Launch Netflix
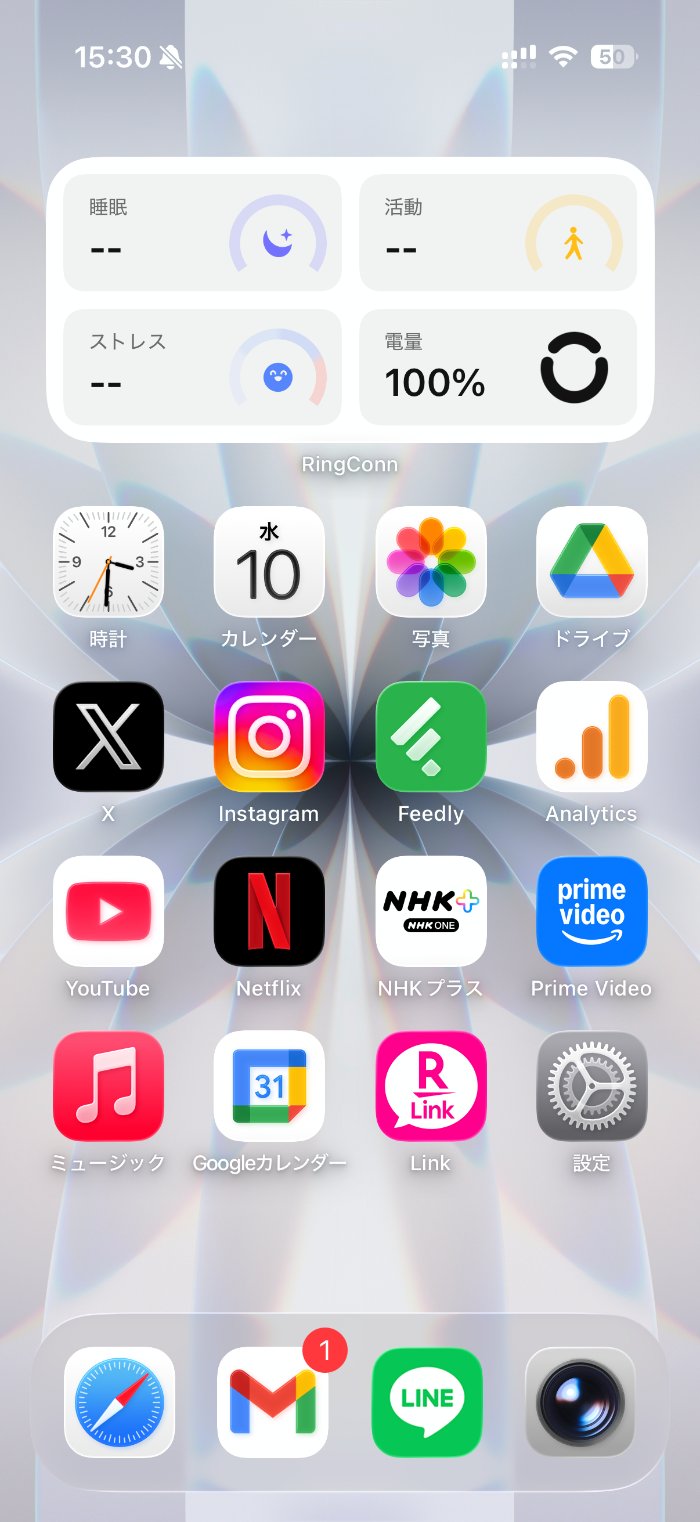Screen dimensions: 700x1522 click(x=269, y=911)
